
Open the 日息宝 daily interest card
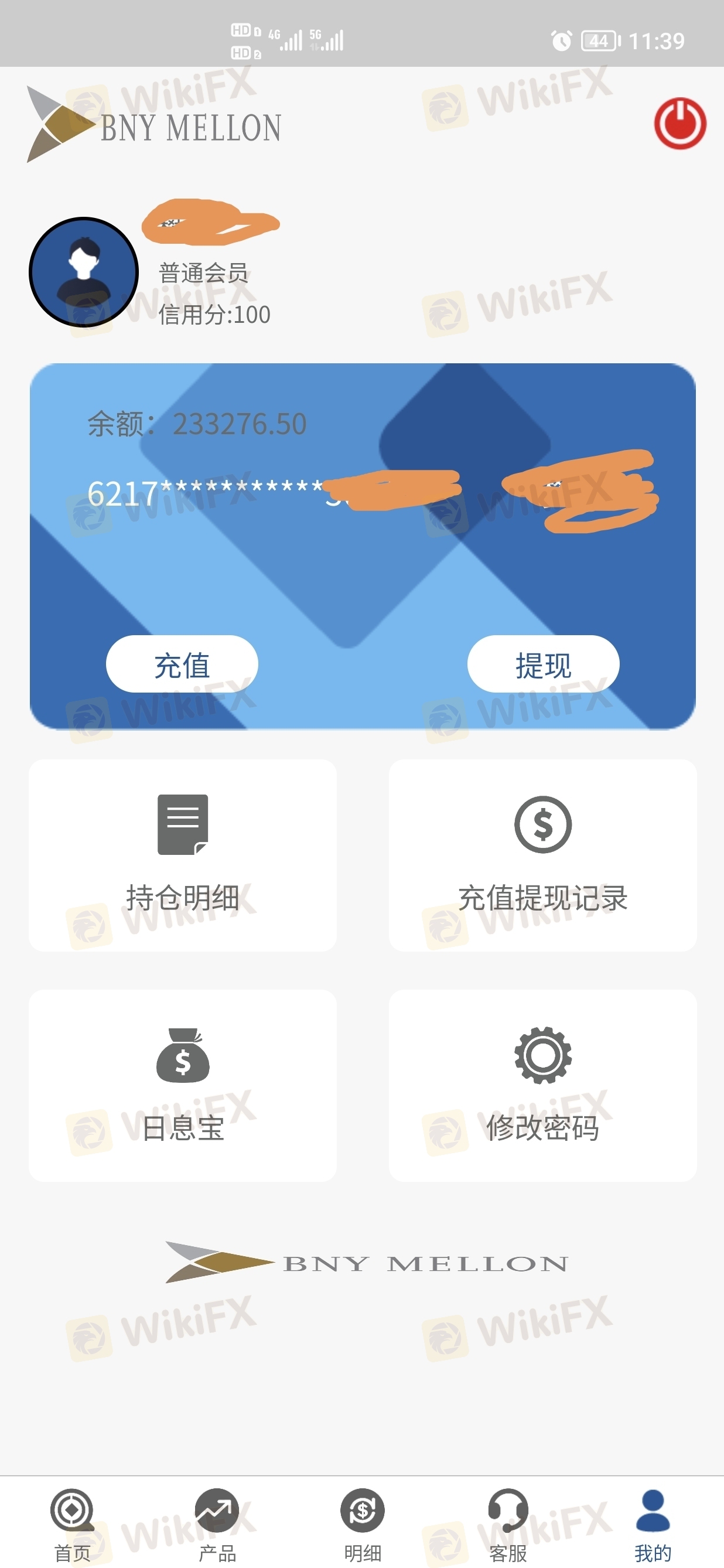[x=183, y=1085]
